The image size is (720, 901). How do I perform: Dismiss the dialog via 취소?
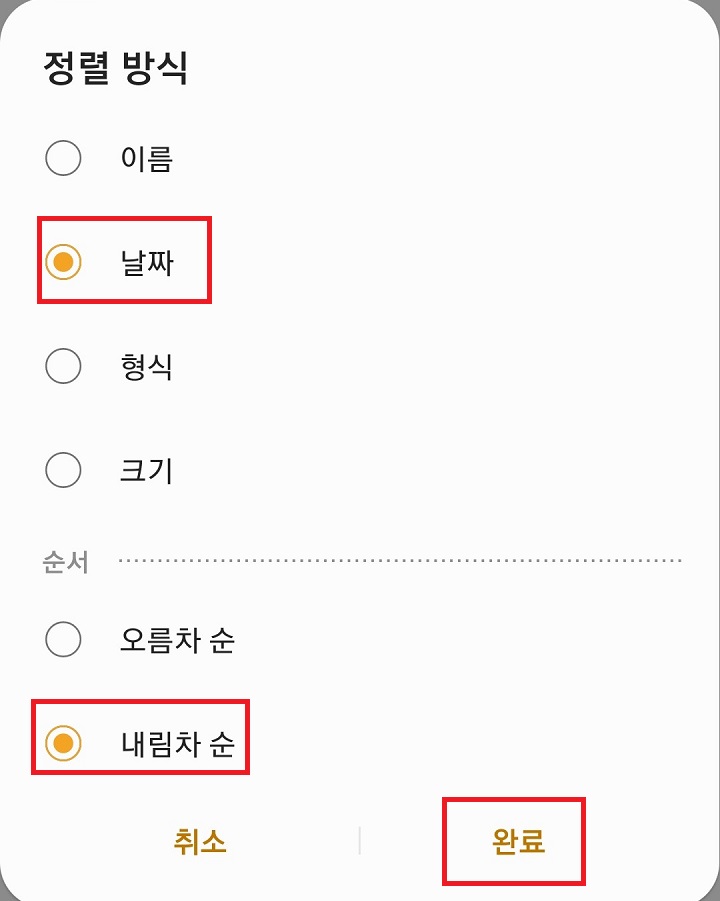pos(199,842)
